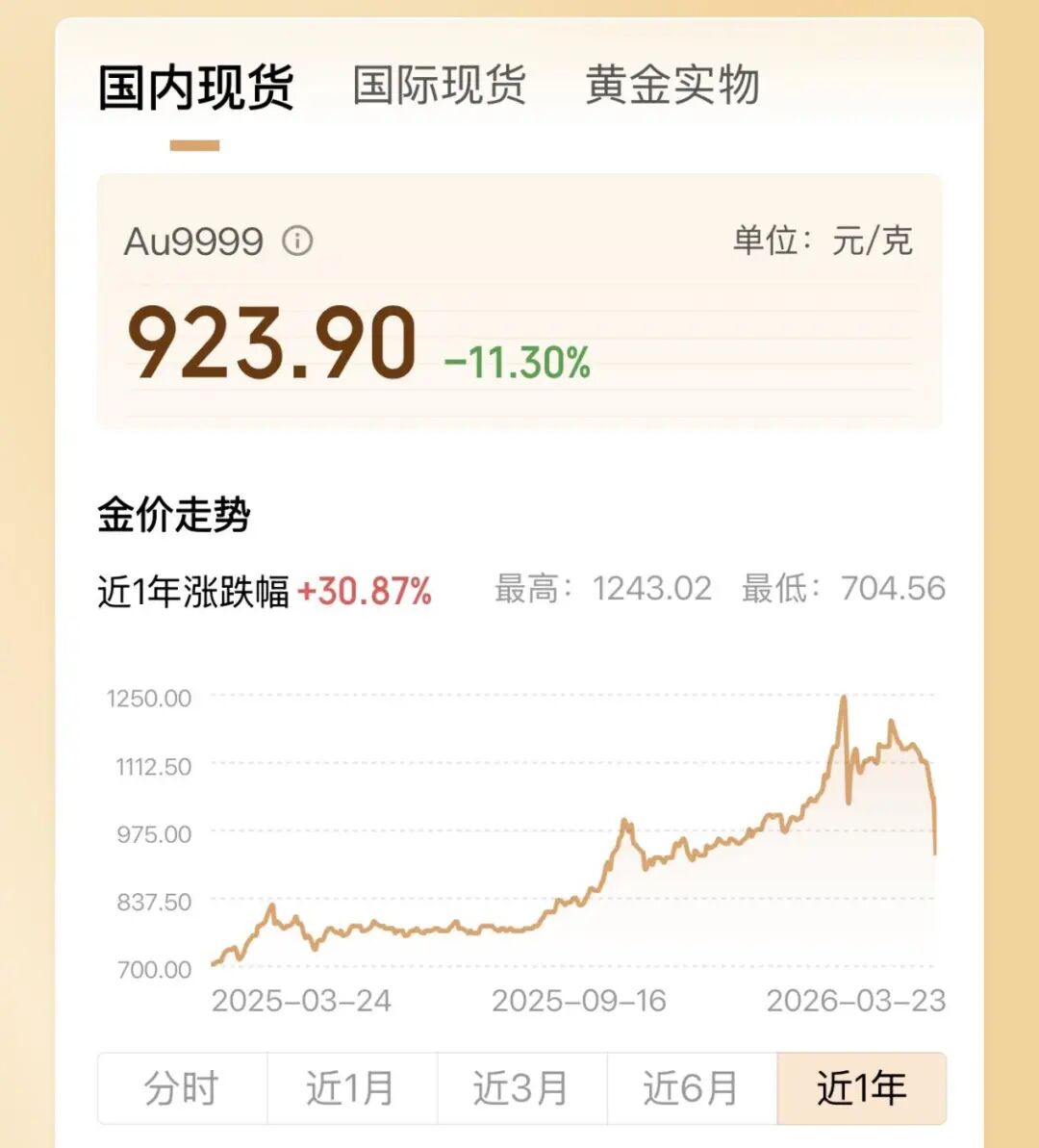
Task: Switch to the 国际现货 tab
Action: point(438,85)
